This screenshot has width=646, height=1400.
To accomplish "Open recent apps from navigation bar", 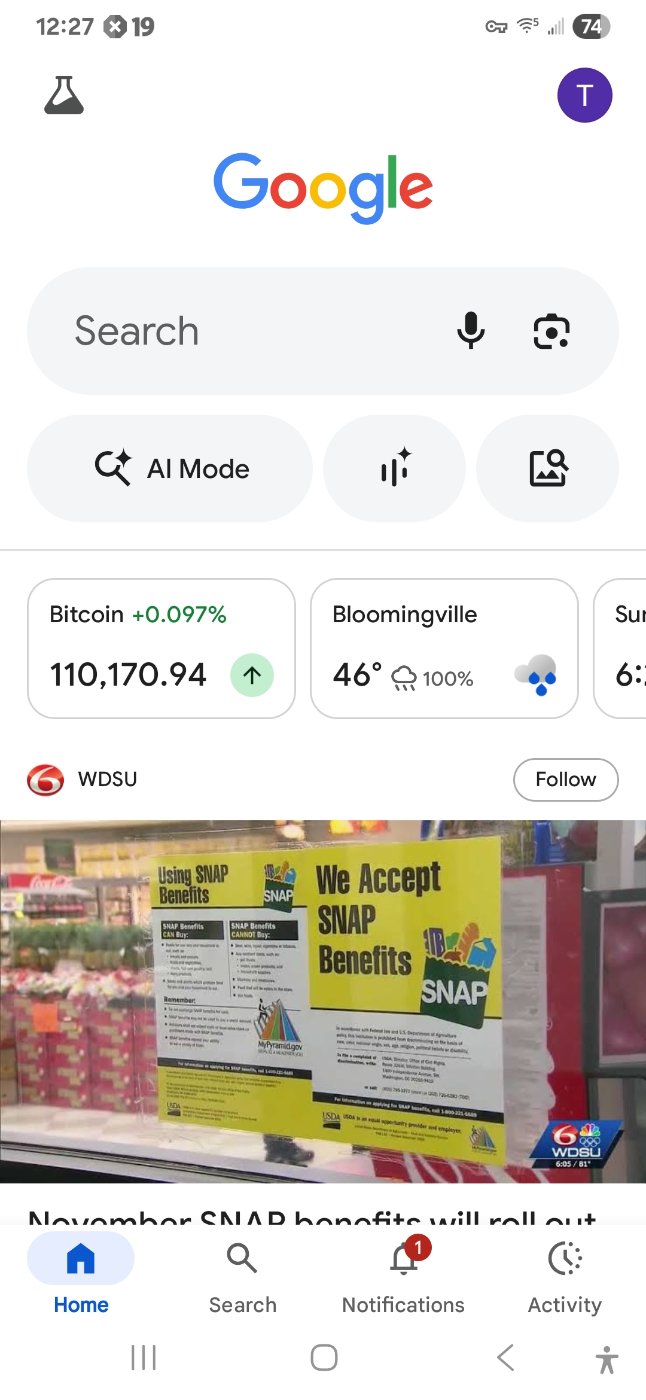I will coord(144,1357).
